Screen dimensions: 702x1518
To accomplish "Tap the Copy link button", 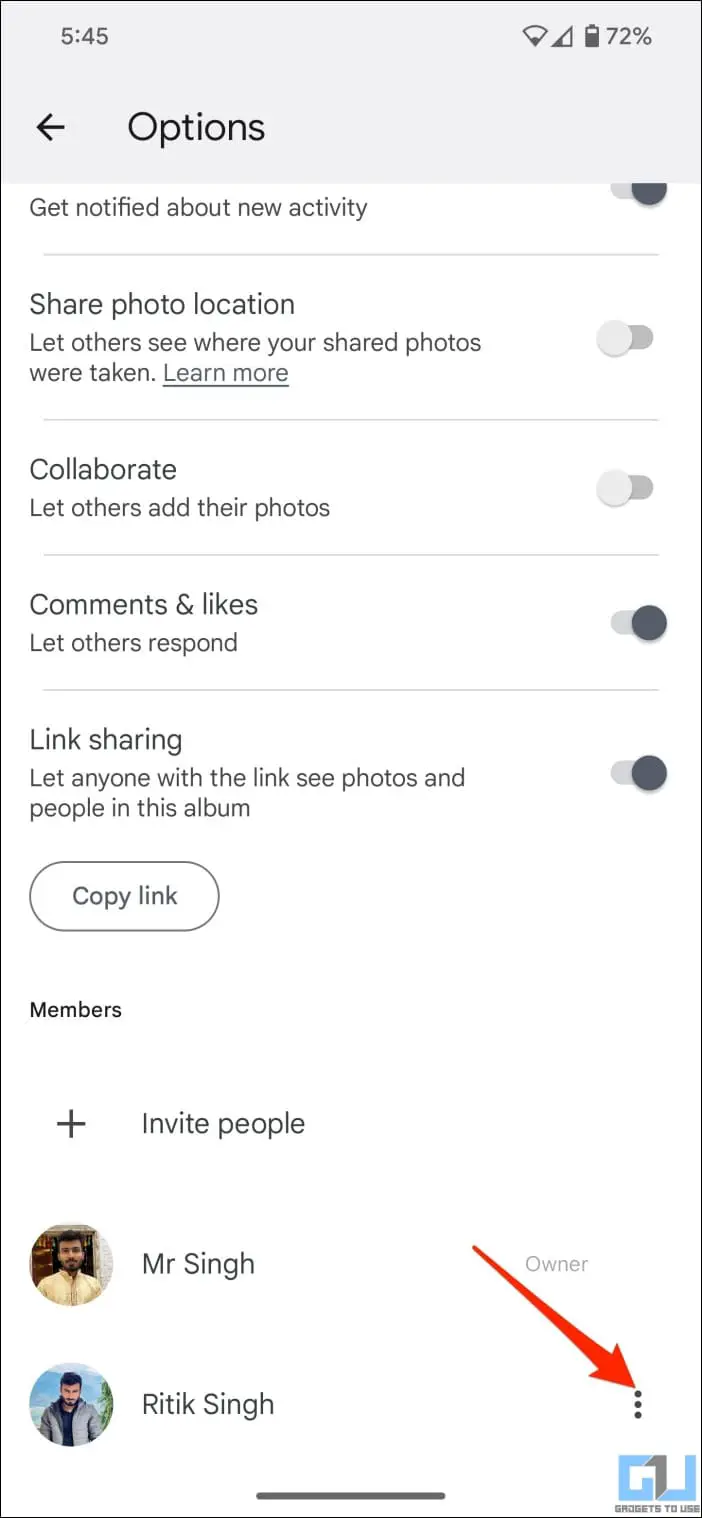I will tap(124, 896).
